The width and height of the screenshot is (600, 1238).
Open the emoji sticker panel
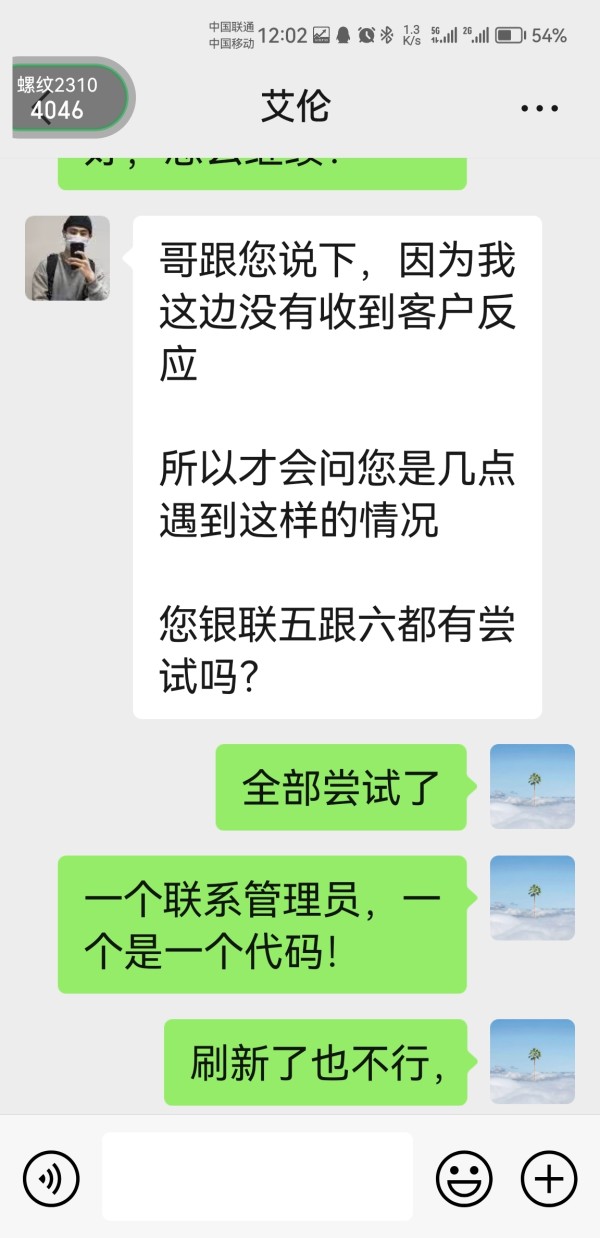click(x=464, y=1178)
